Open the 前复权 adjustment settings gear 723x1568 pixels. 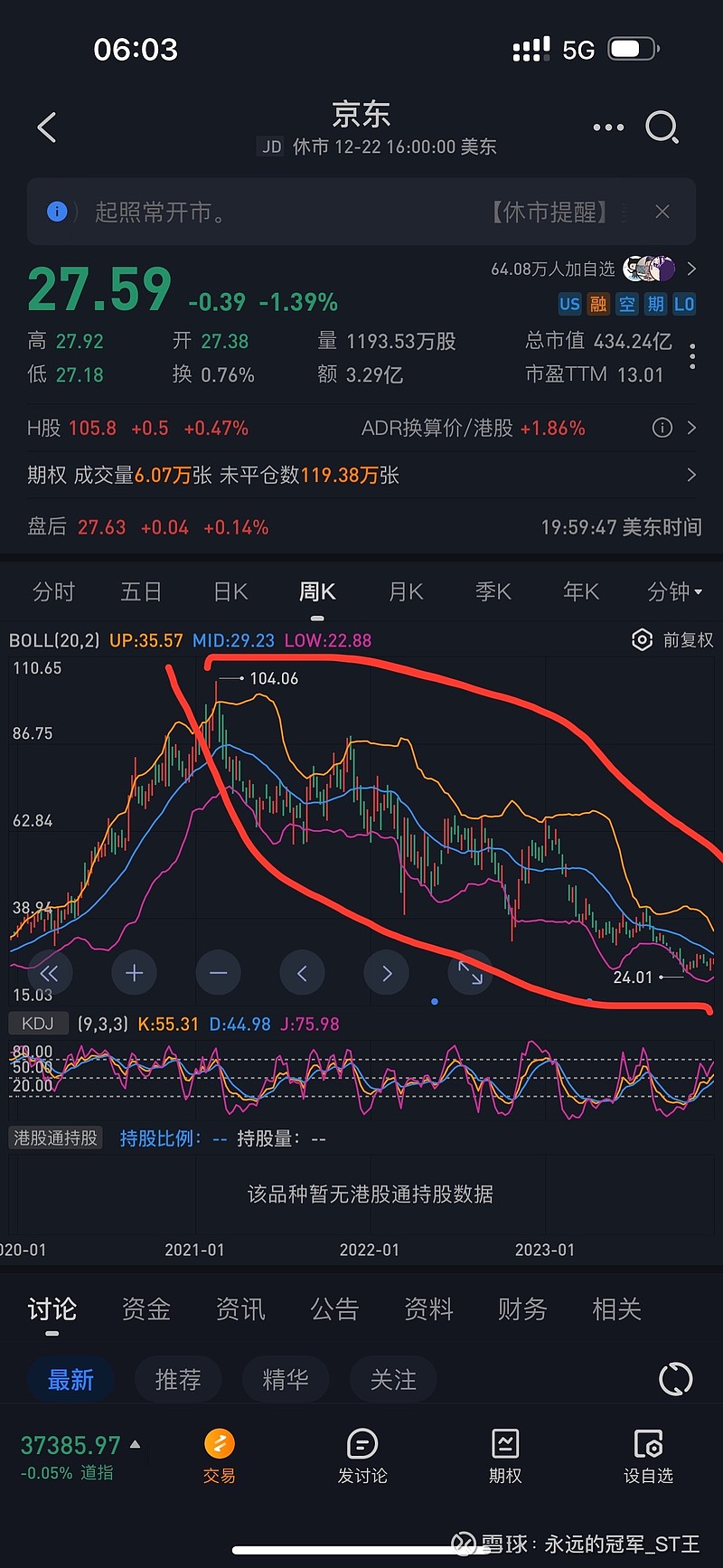pyautogui.click(x=642, y=639)
